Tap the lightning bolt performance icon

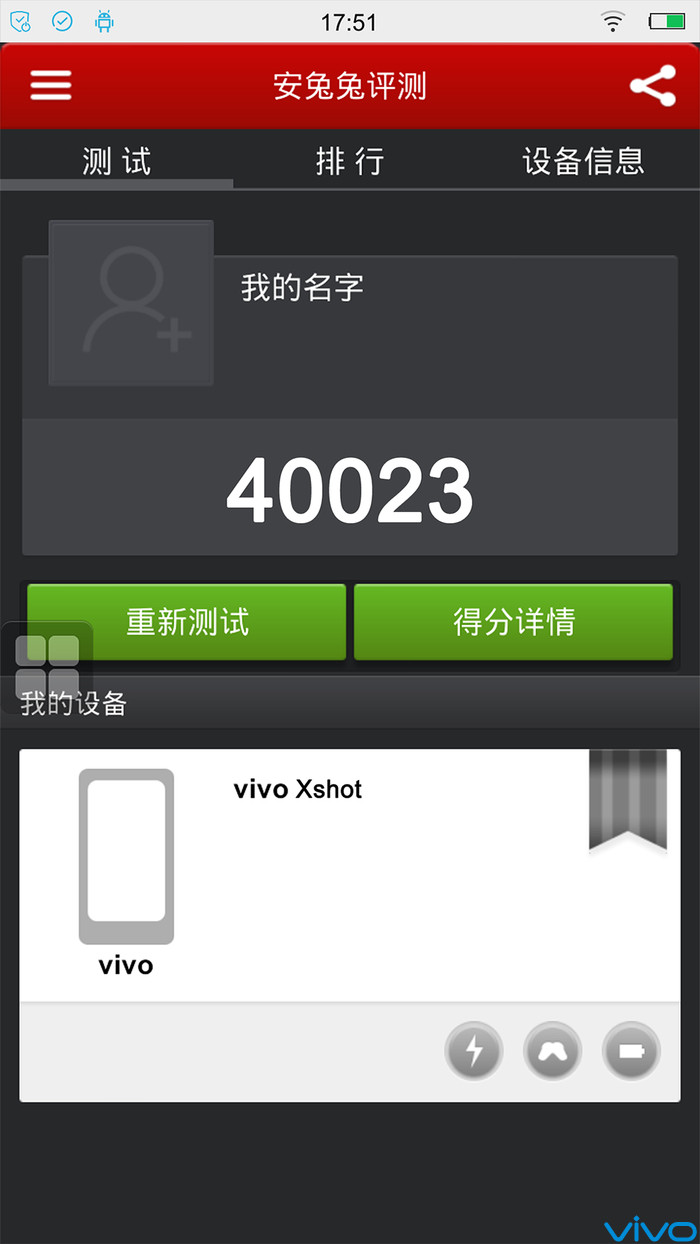[x=474, y=1051]
